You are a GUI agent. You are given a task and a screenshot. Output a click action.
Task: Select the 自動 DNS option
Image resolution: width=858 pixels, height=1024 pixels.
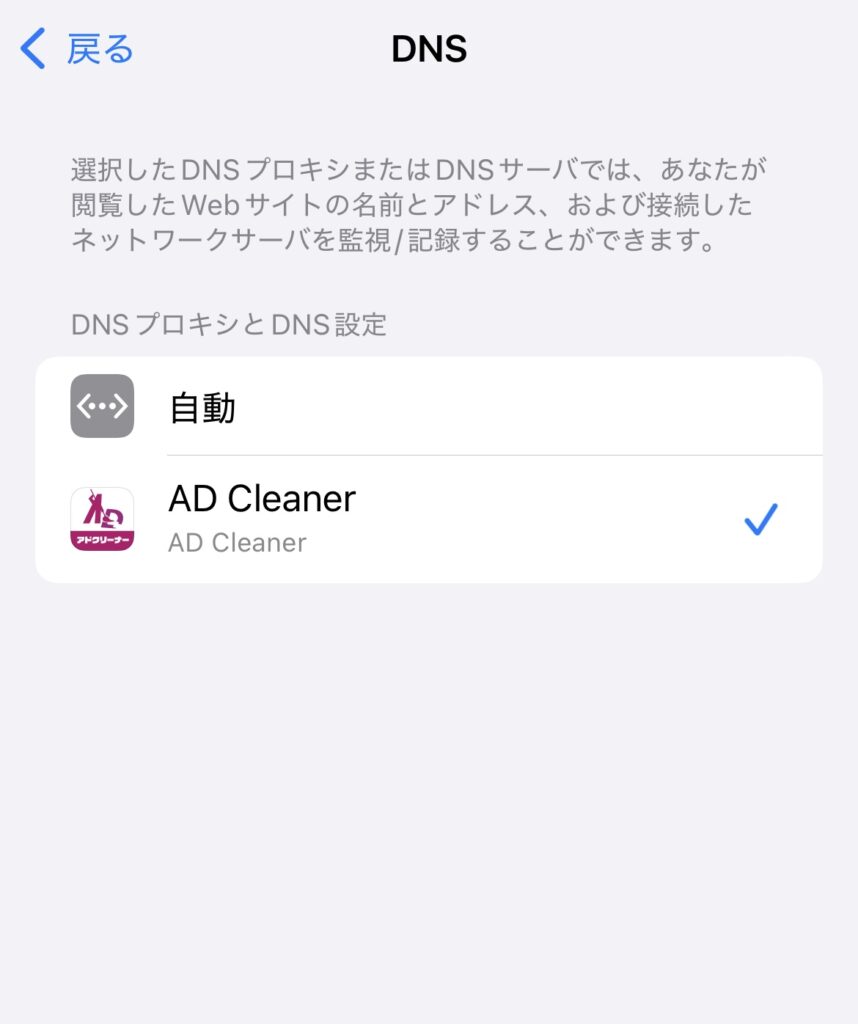click(428, 407)
